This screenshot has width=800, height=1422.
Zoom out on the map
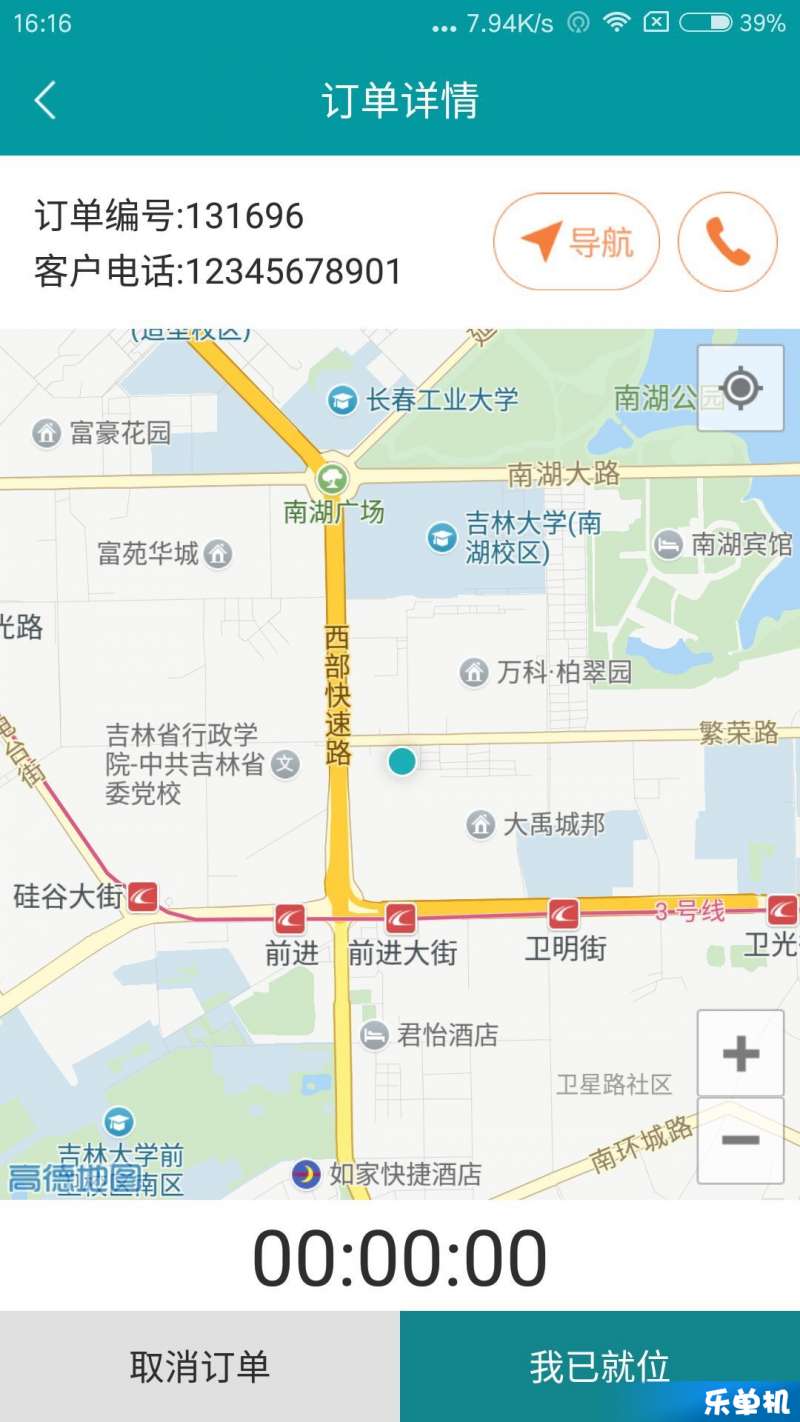click(741, 1140)
